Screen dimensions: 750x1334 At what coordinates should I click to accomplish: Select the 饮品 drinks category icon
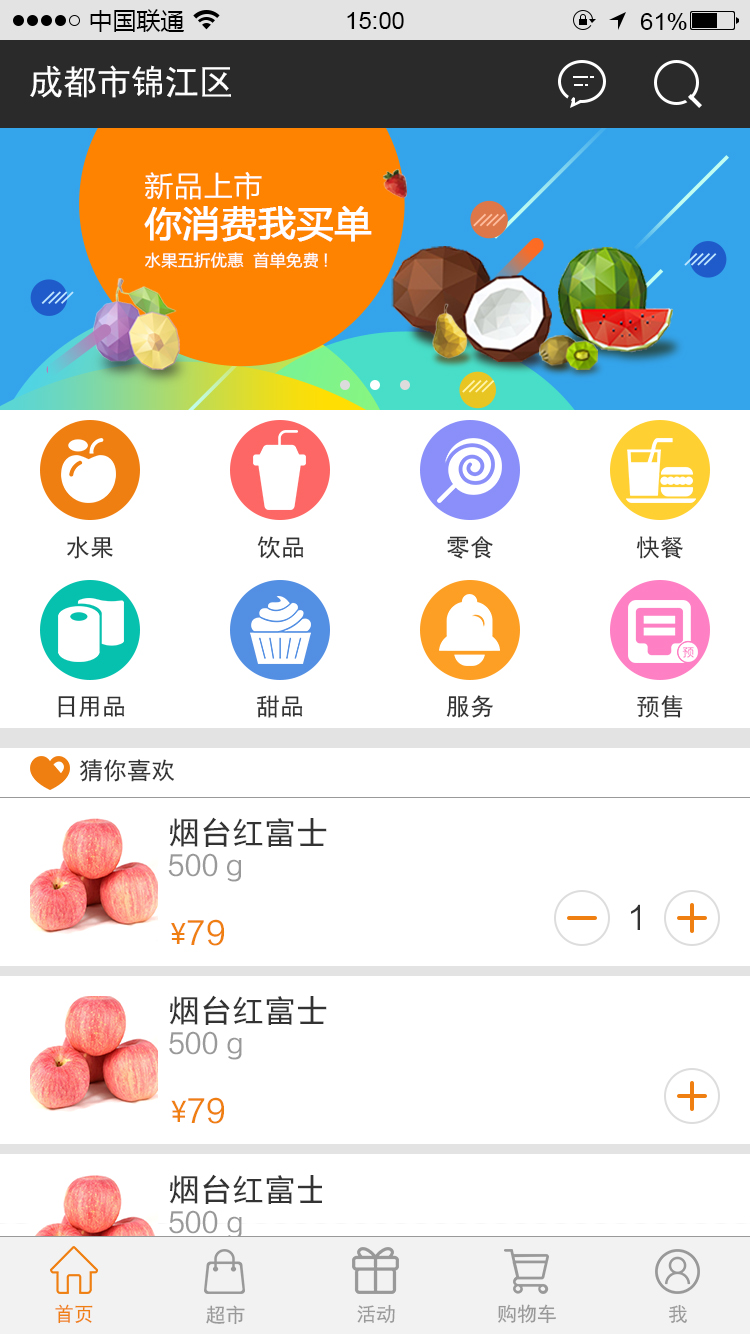[280, 470]
